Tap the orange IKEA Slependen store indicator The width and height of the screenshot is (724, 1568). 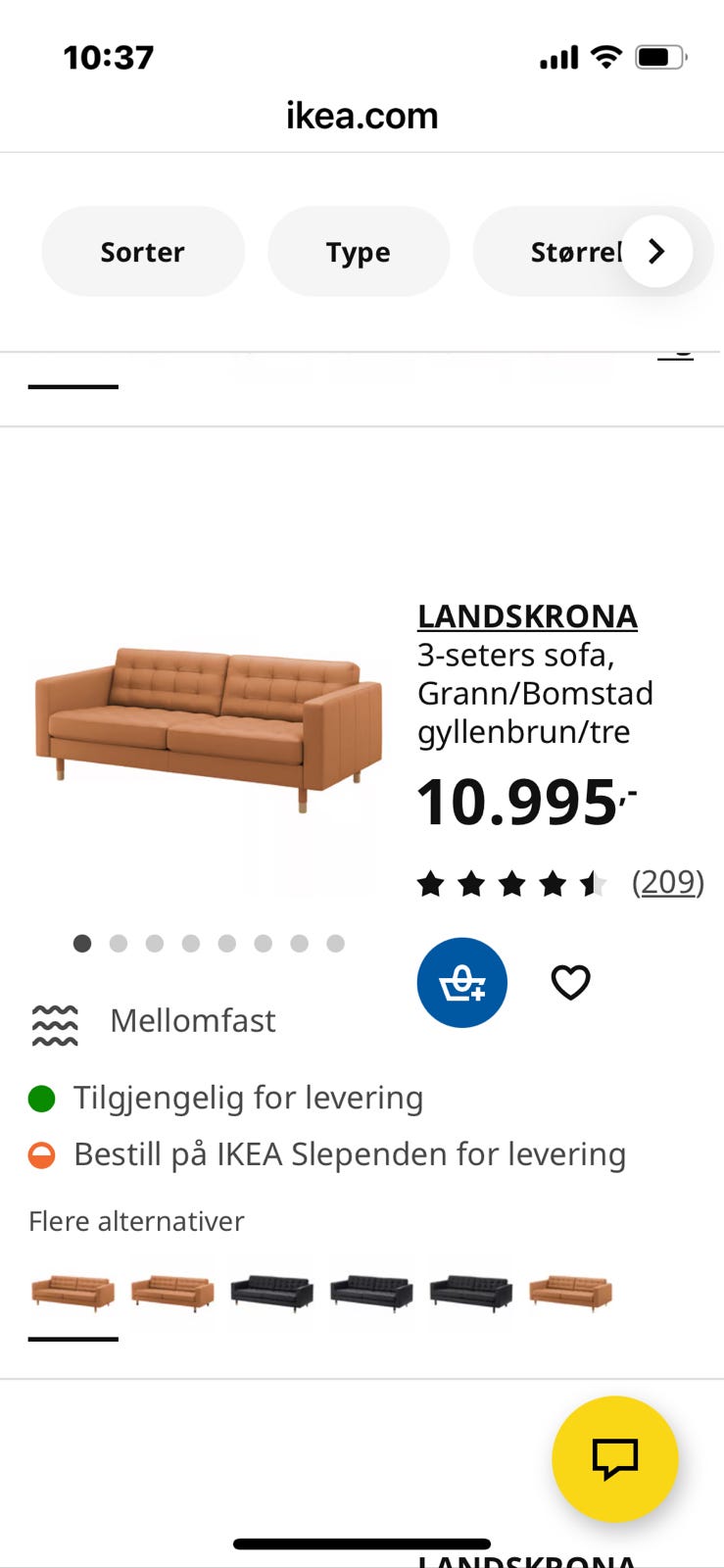[42, 1154]
